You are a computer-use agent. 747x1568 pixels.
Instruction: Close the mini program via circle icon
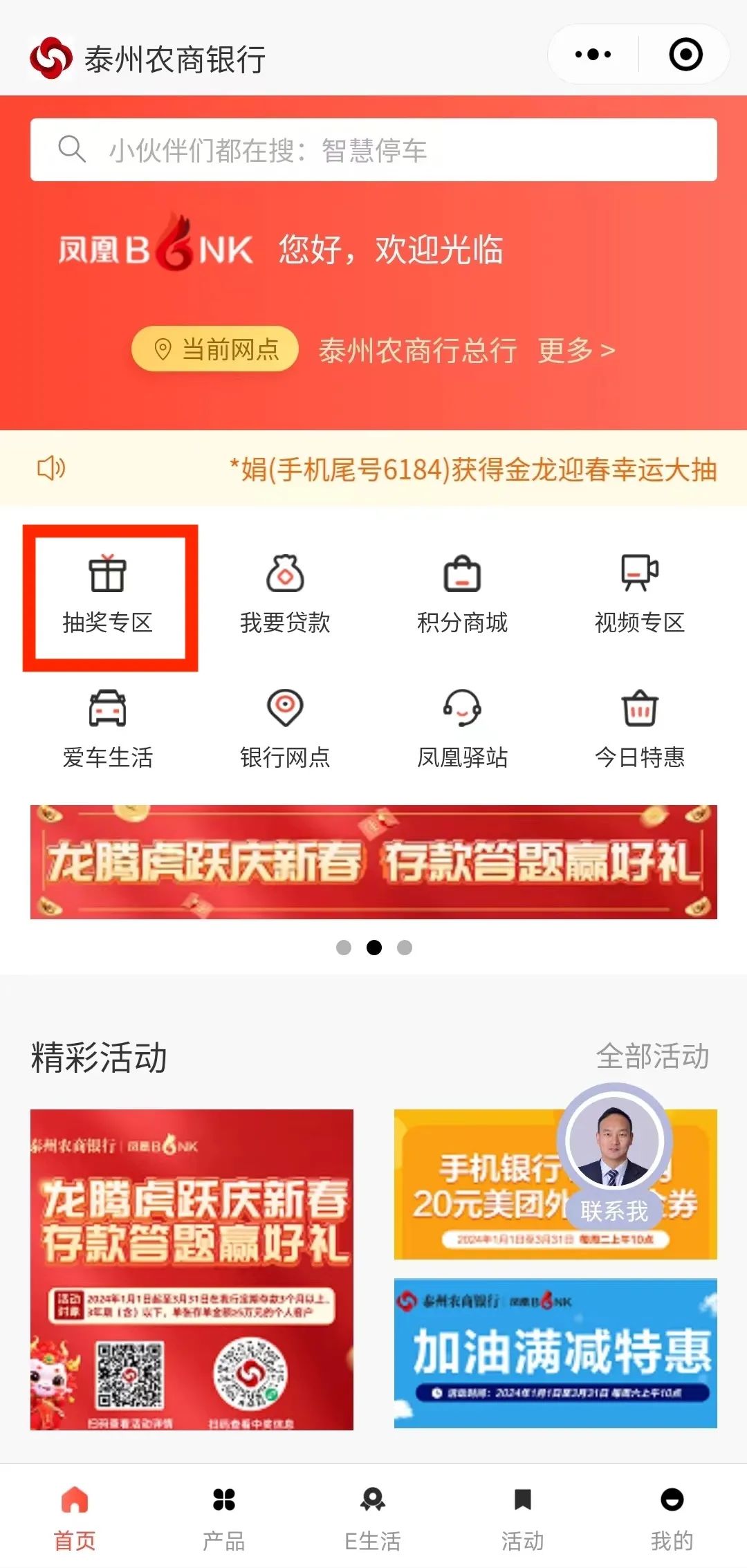pos(685,55)
